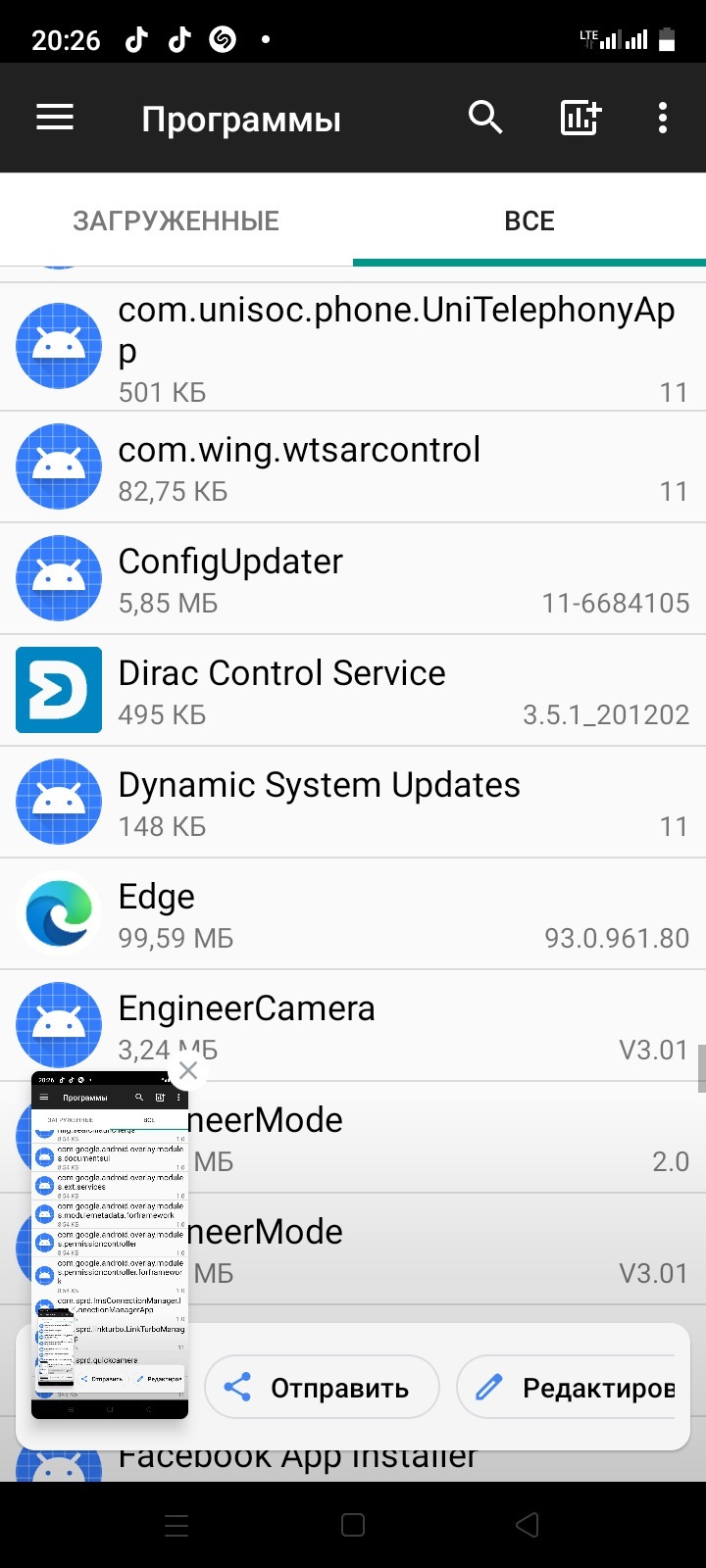Share the screenshot via Отправить

click(x=322, y=1388)
